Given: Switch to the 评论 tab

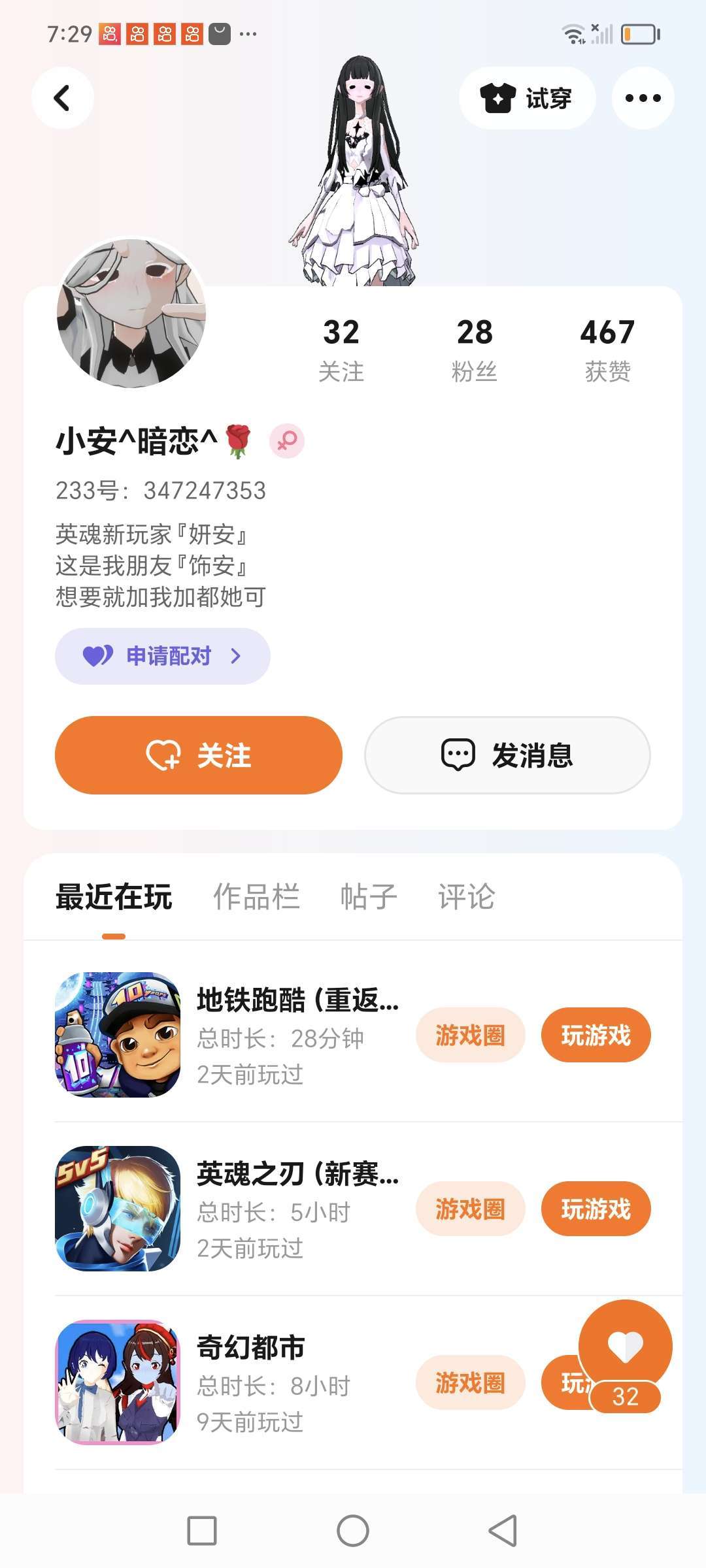Looking at the screenshot, I should 466,897.
